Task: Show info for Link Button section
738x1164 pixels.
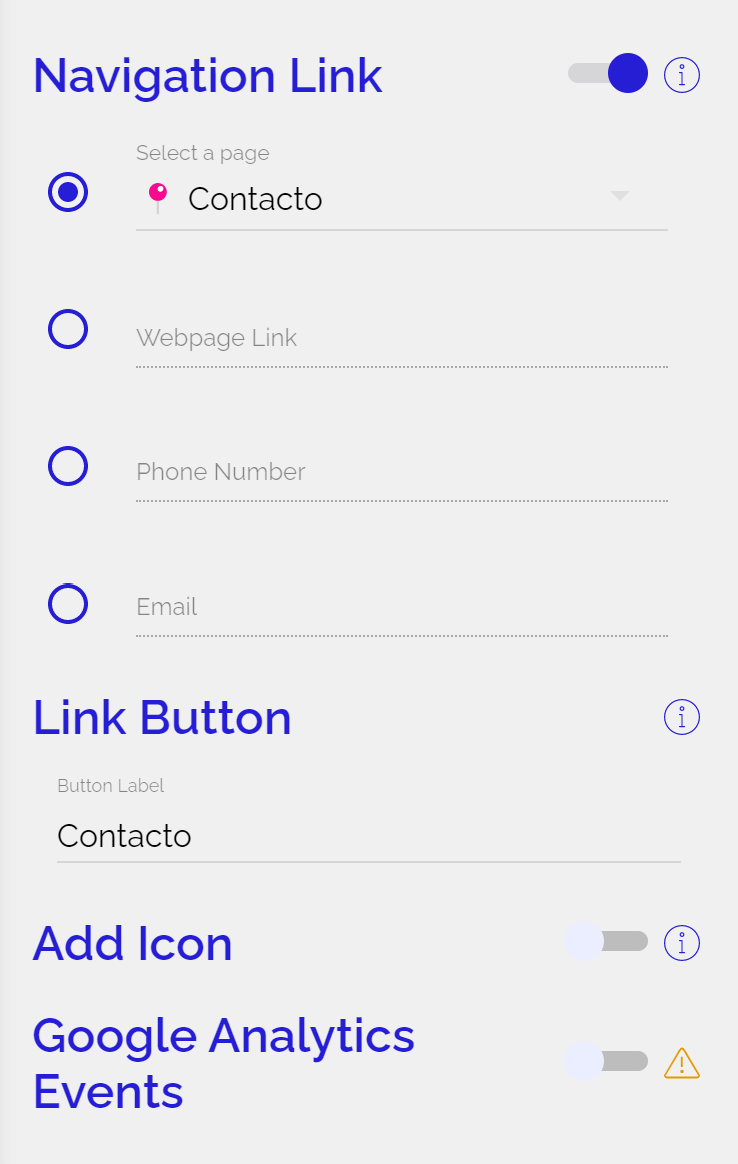Action: [682, 717]
